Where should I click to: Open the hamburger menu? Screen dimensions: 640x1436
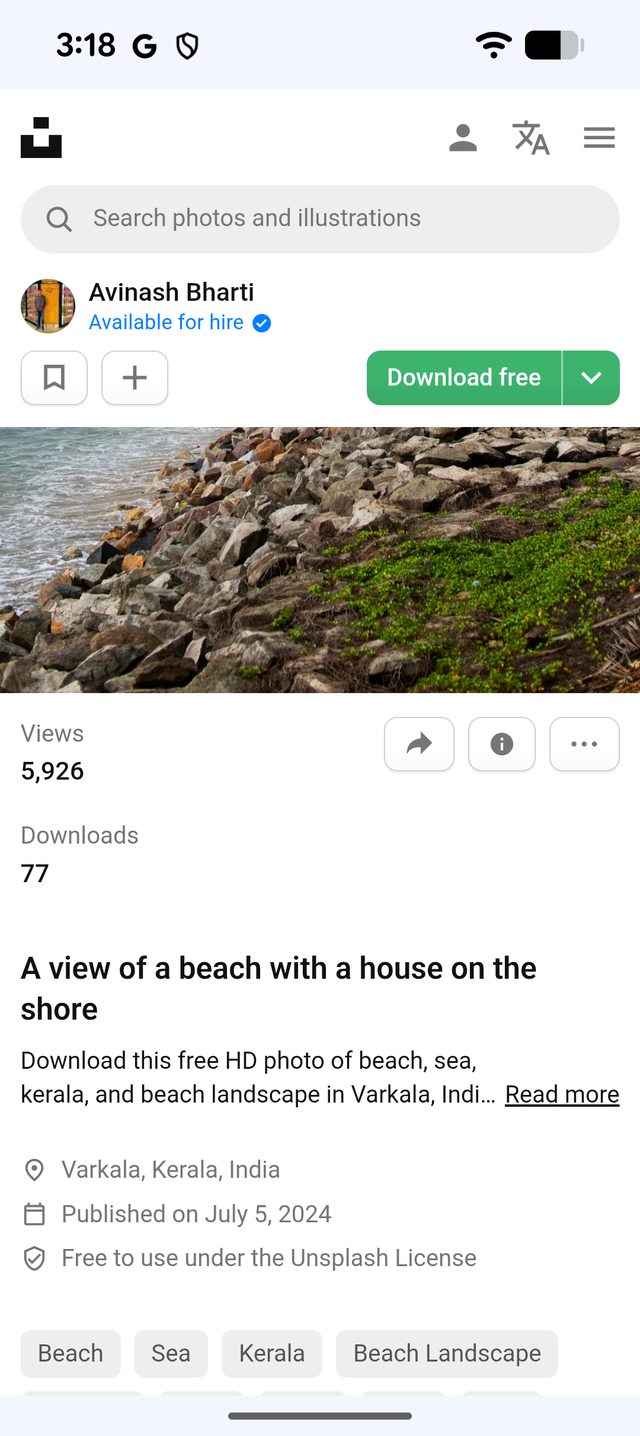599,138
